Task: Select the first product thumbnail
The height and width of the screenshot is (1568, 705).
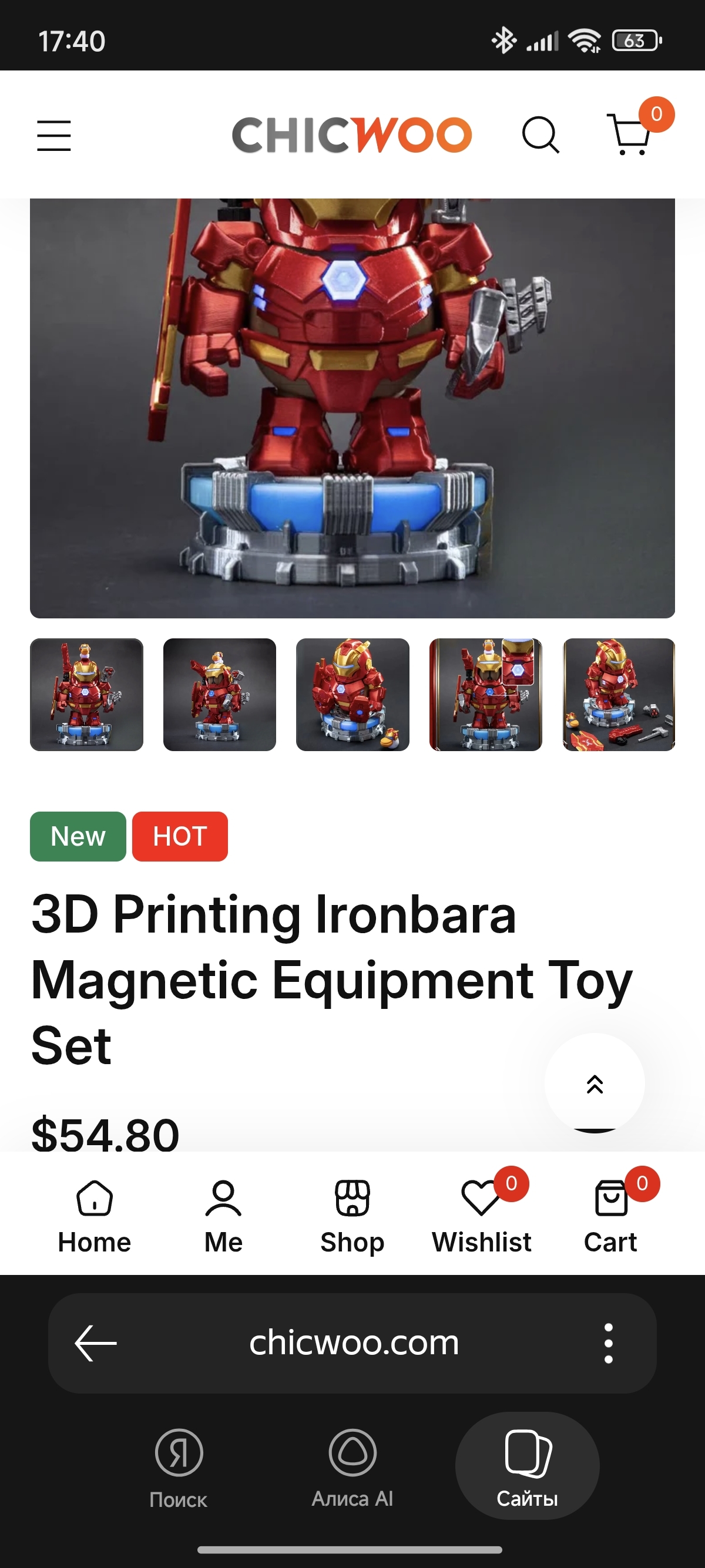Action: click(86, 695)
